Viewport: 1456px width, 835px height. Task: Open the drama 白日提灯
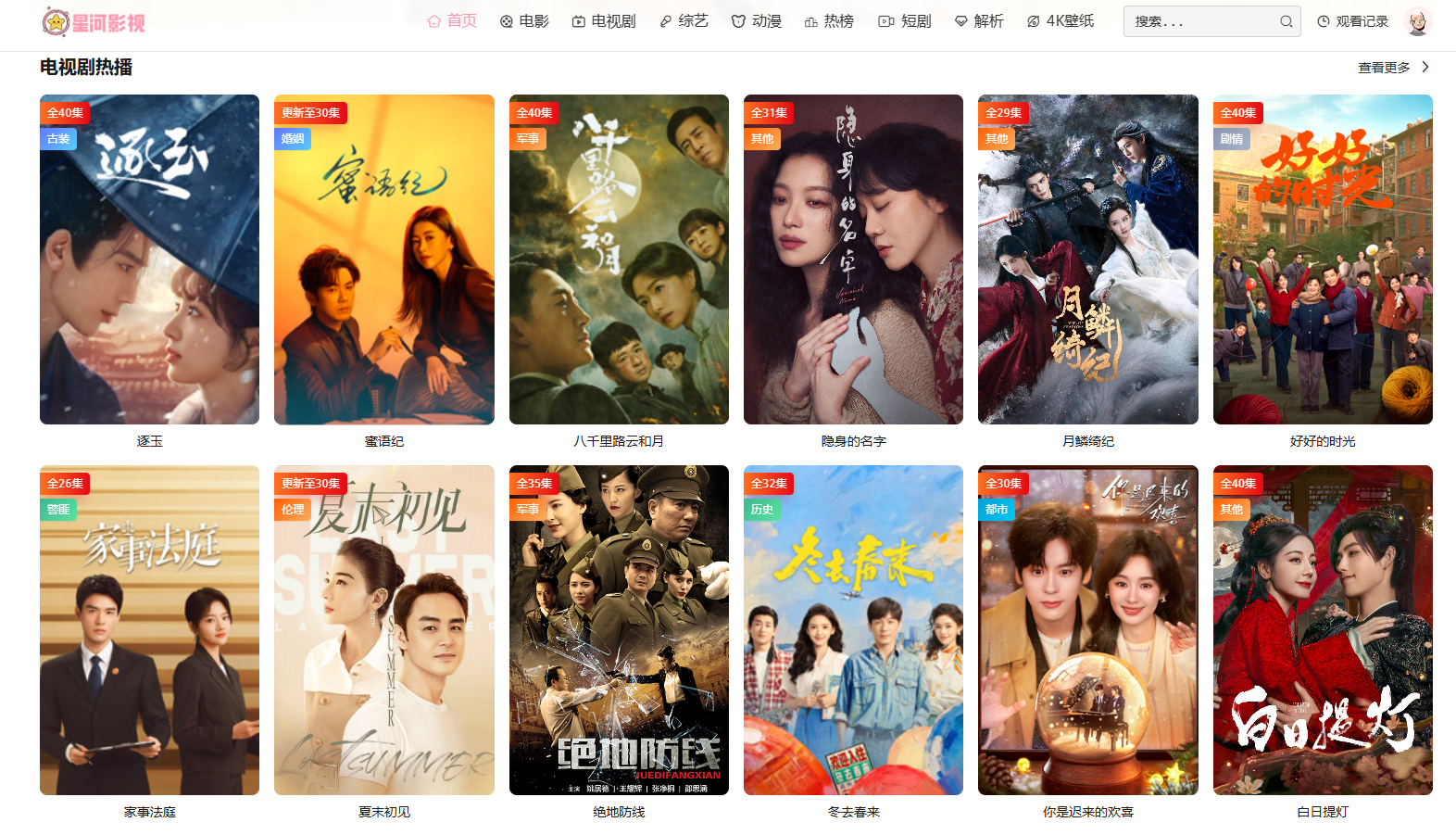point(1323,630)
